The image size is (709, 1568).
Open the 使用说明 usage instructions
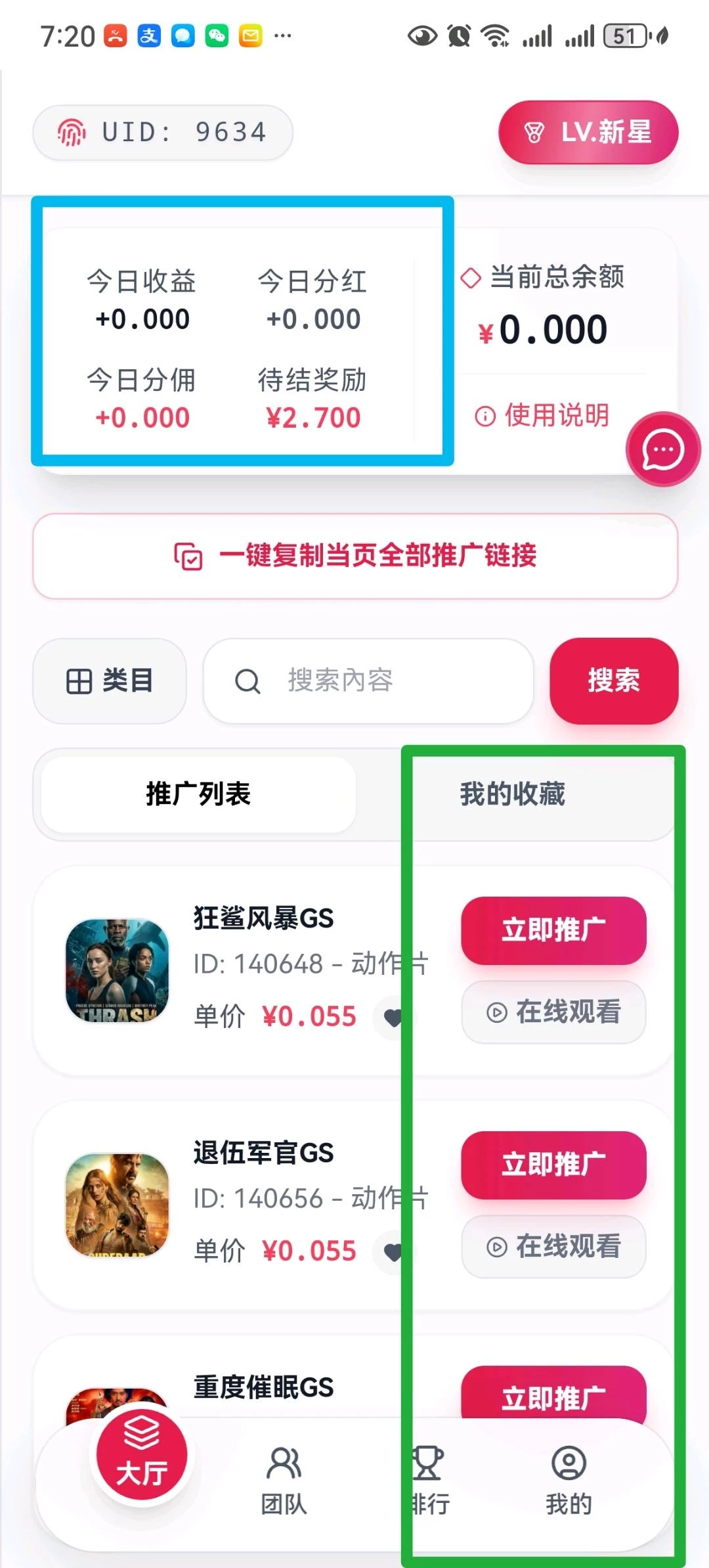(542, 416)
